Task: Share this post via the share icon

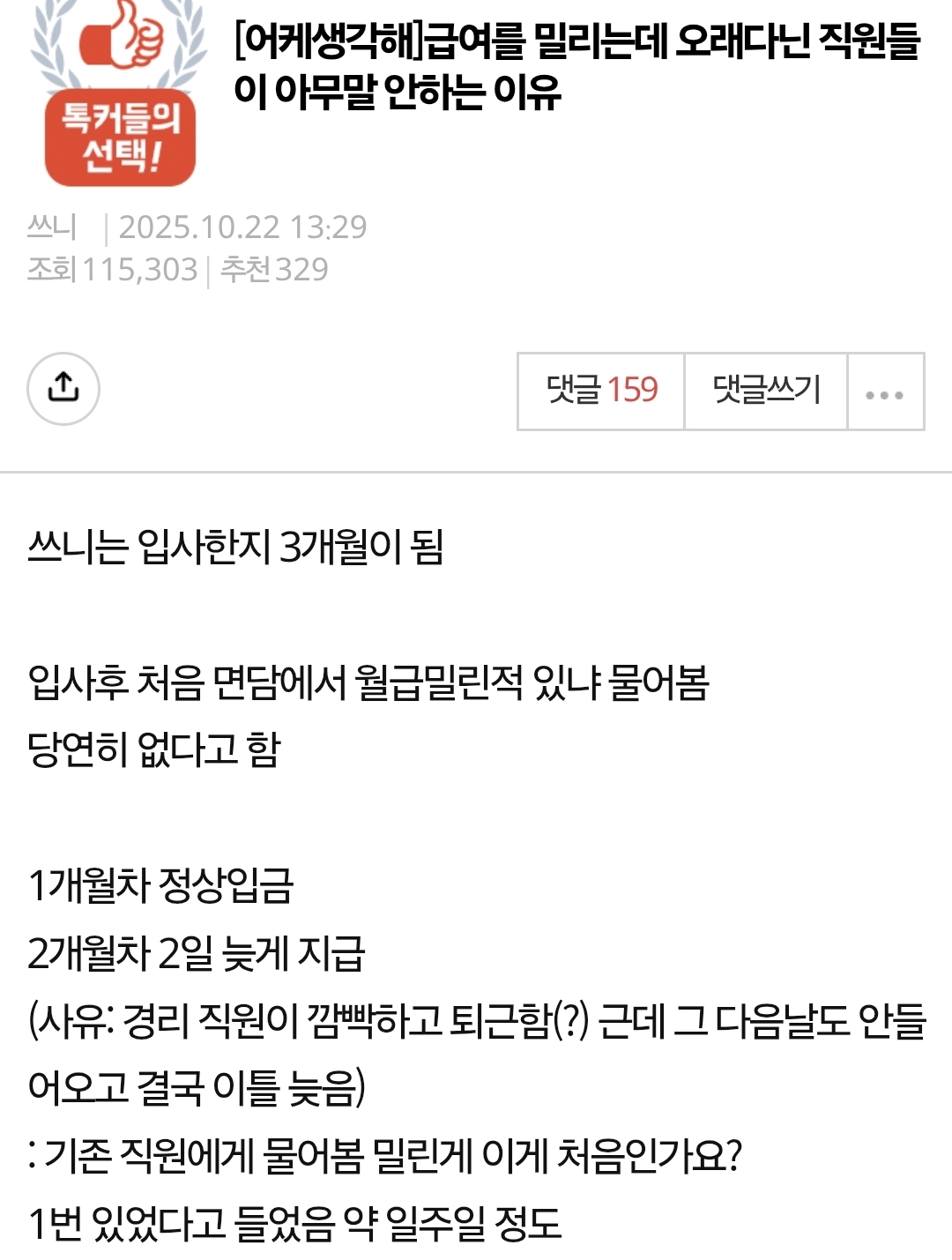Action: [x=63, y=389]
